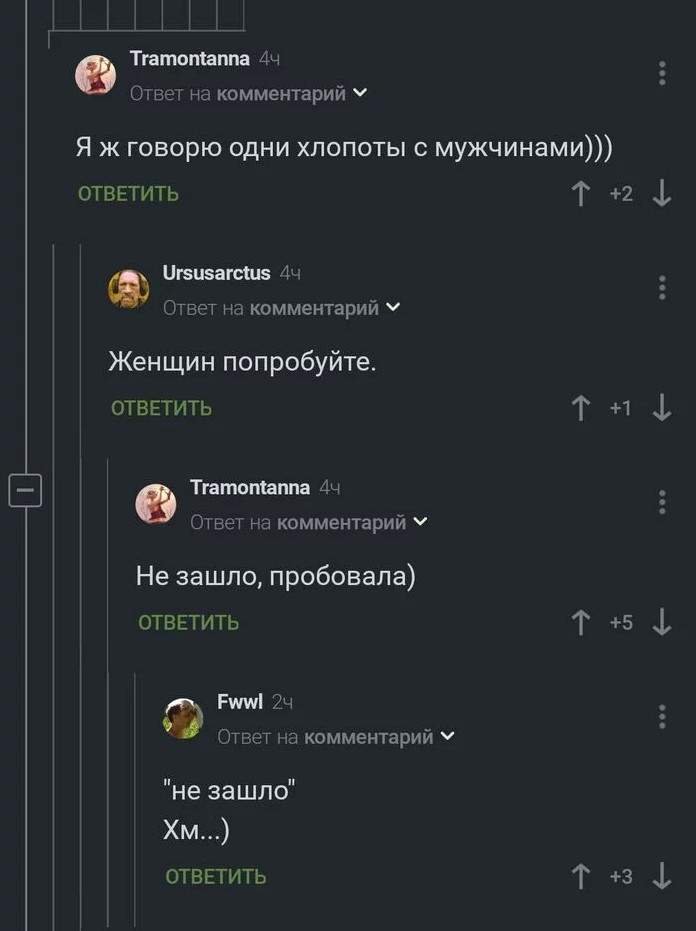Open options for 'Не зашло, пробовала)' comment
Image resolution: width=696 pixels, height=931 pixels.
click(662, 502)
